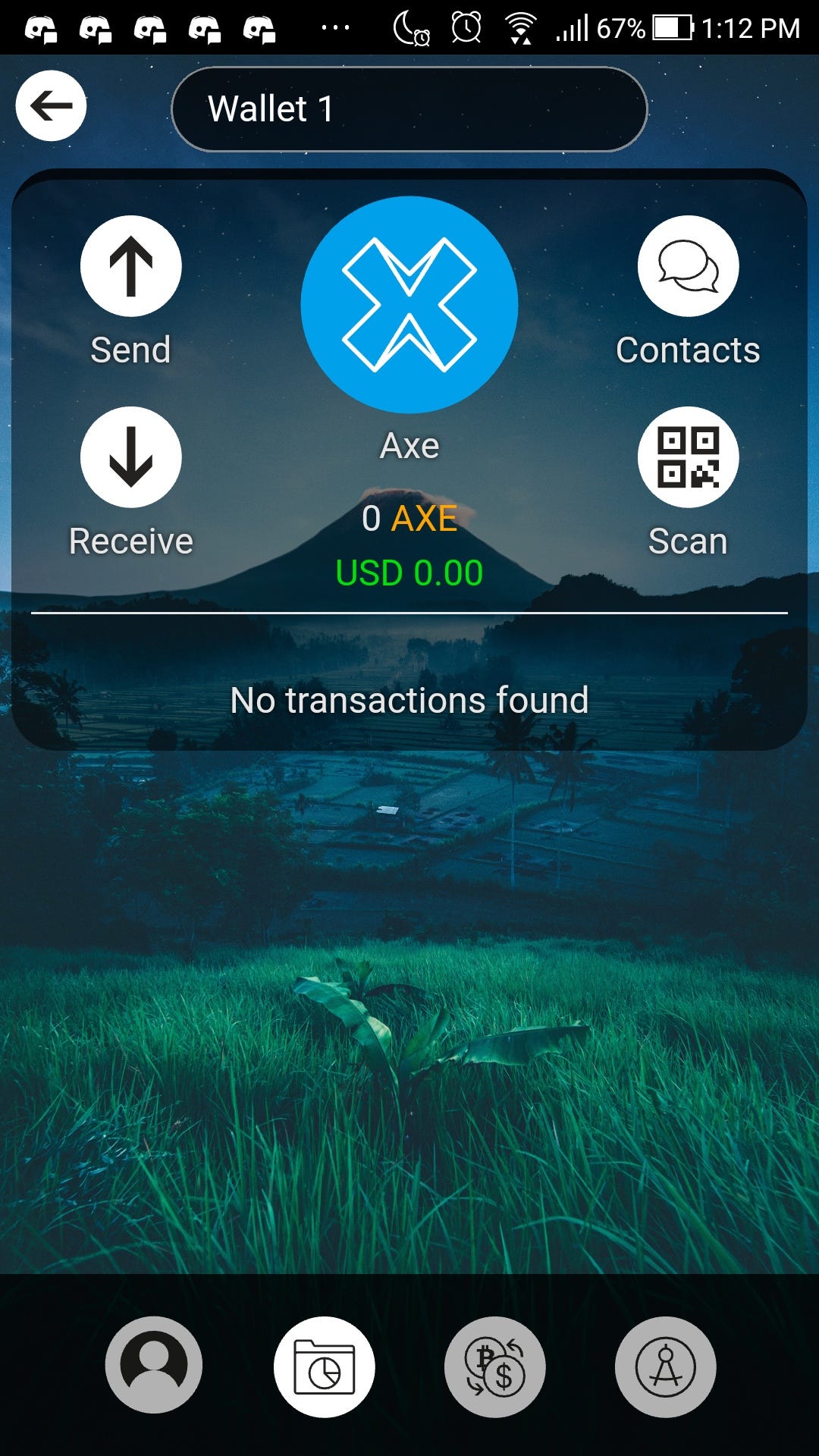Go back using the arrow button
Screen dimensions: 819x1456
point(51,106)
